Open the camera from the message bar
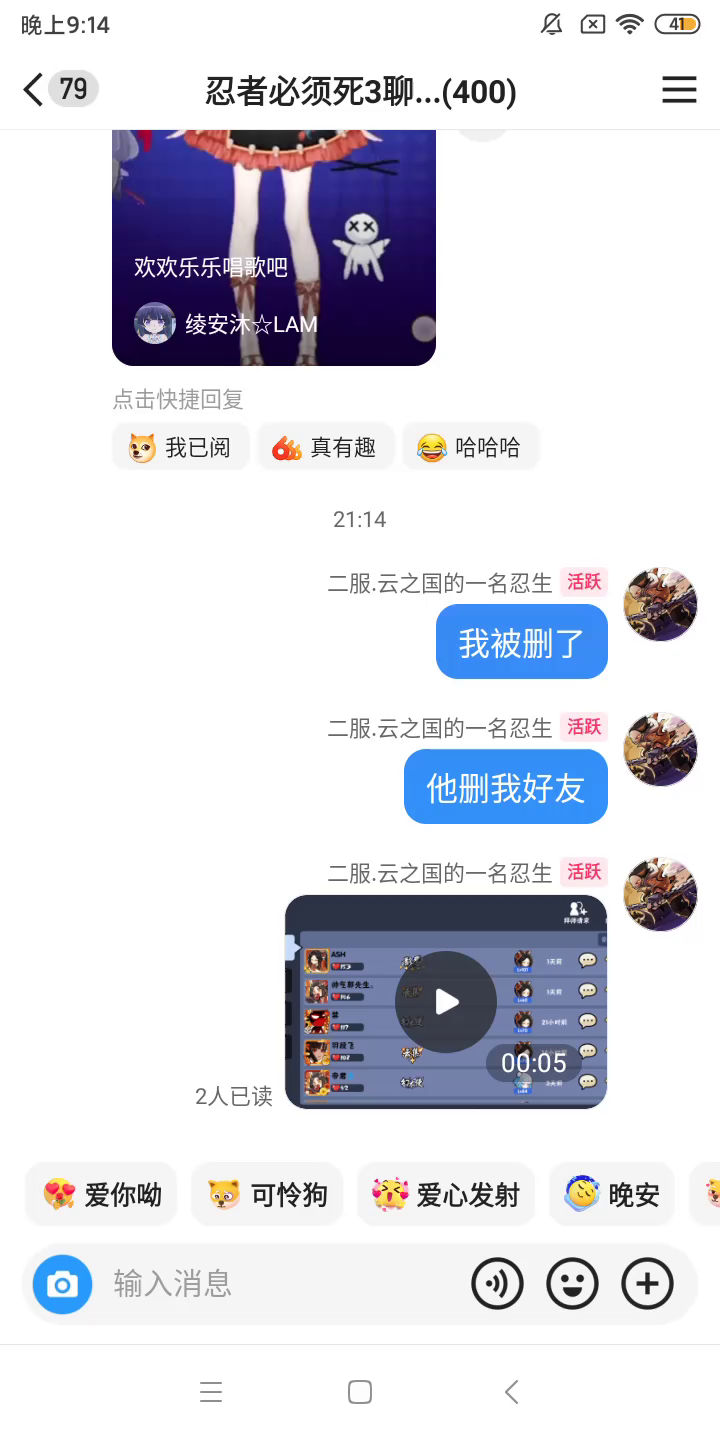This screenshot has height=1440, width=720. [x=62, y=1284]
